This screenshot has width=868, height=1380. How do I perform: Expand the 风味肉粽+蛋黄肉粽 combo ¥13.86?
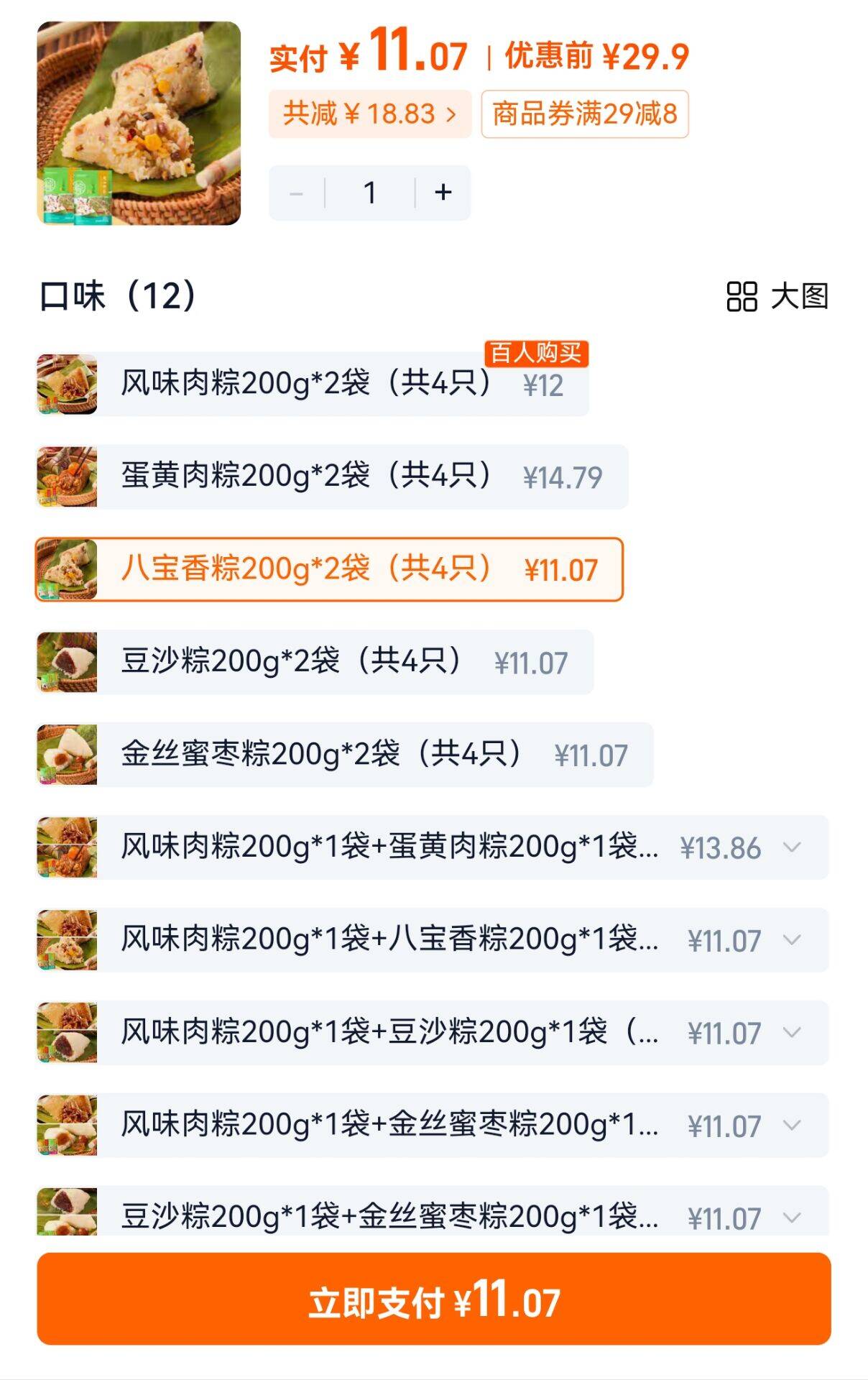(433, 847)
